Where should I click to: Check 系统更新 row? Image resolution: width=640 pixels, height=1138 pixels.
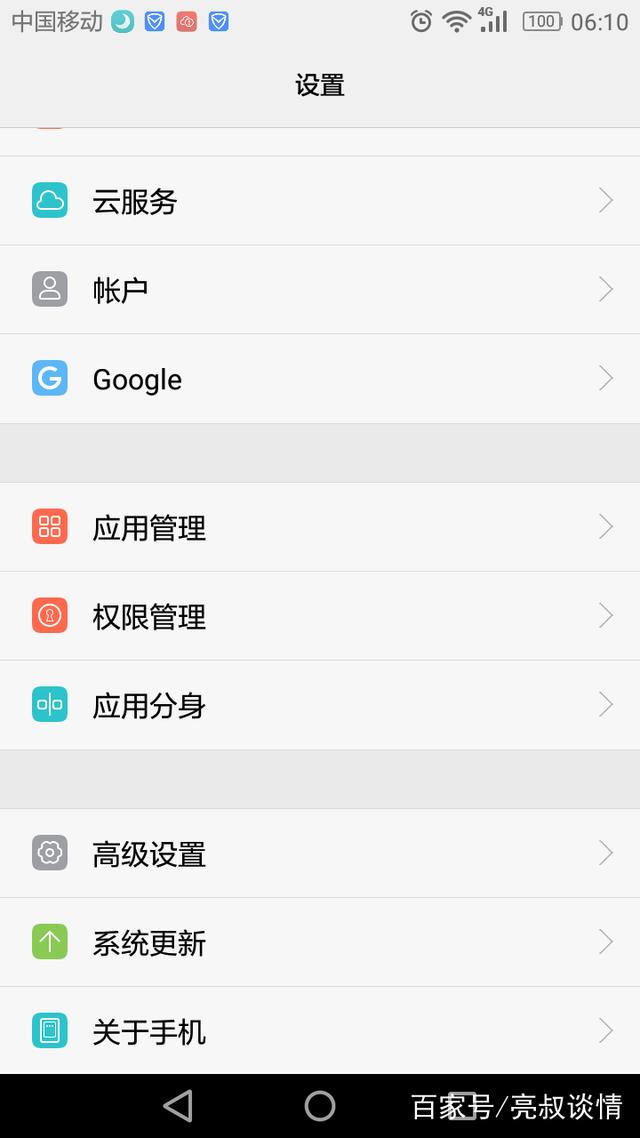320,942
